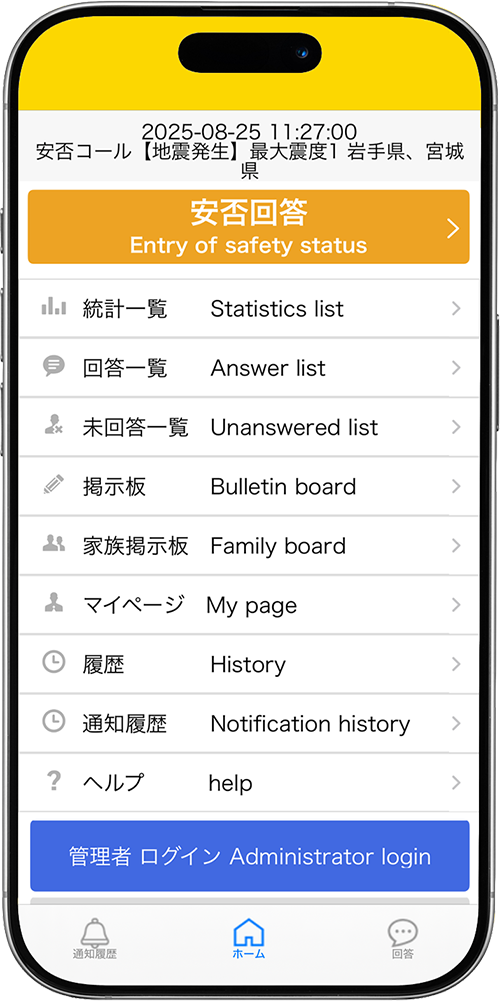Viewport: 500px width, 1001px height.
Task: Open the Family board row
Action: (249, 546)
